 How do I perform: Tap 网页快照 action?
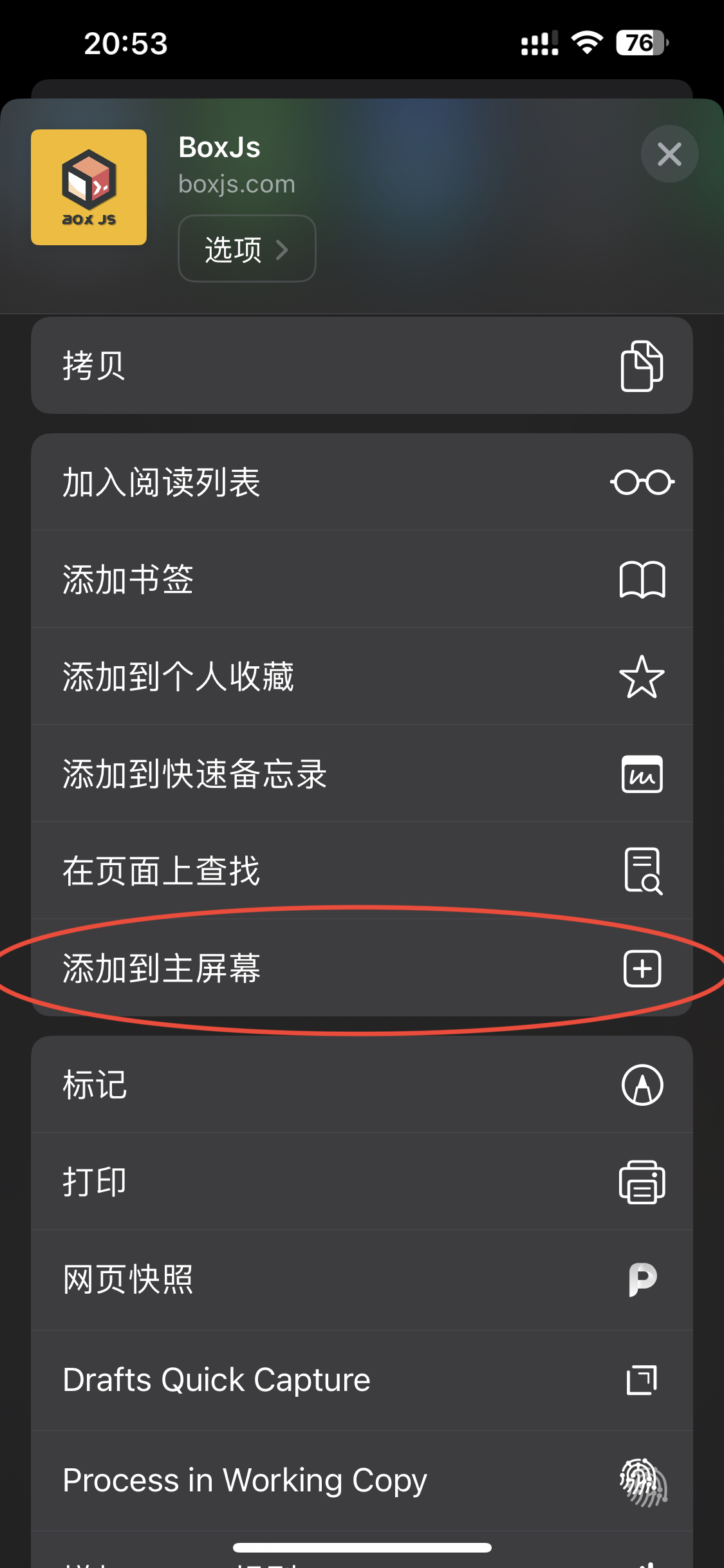(x=362, y=1280)
